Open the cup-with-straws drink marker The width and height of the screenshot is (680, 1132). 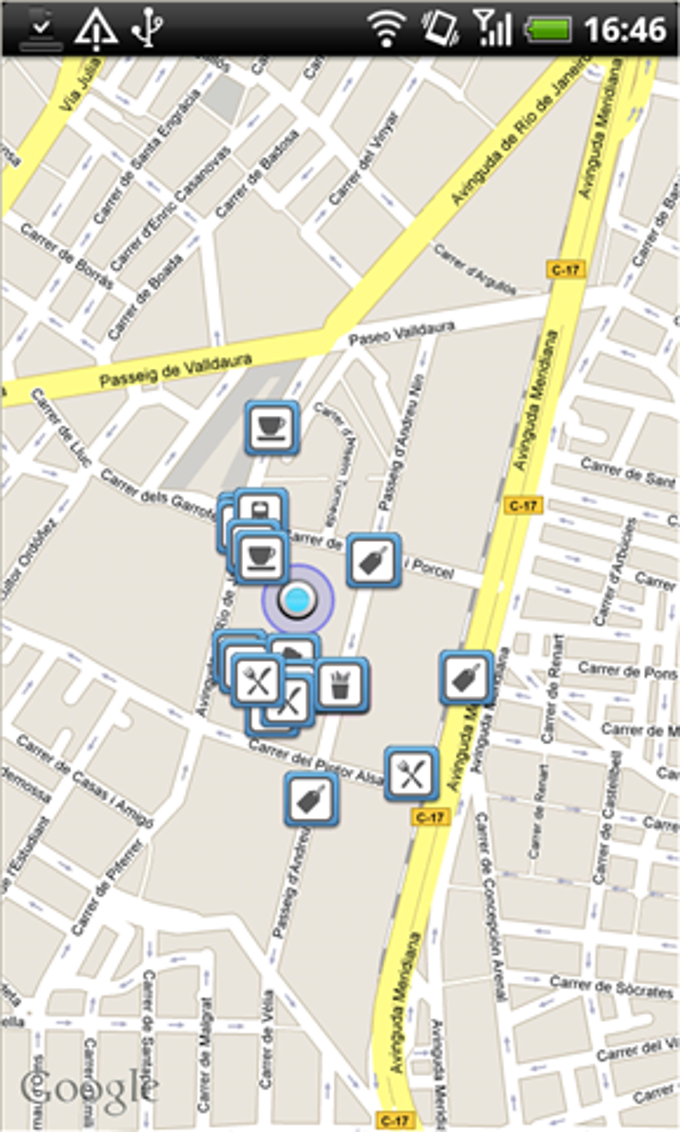tap(342, 685)
